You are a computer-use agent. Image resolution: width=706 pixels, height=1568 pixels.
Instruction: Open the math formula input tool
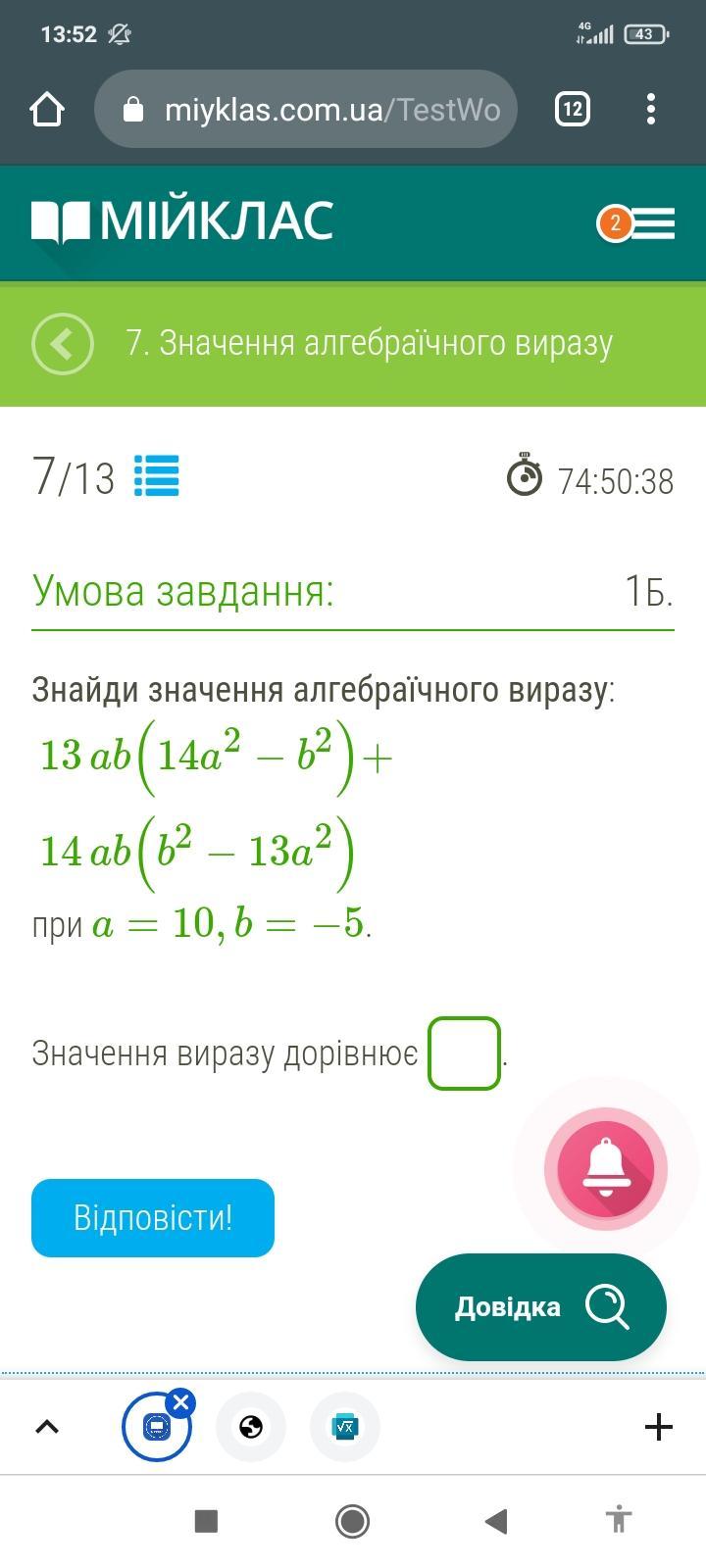345,1427
